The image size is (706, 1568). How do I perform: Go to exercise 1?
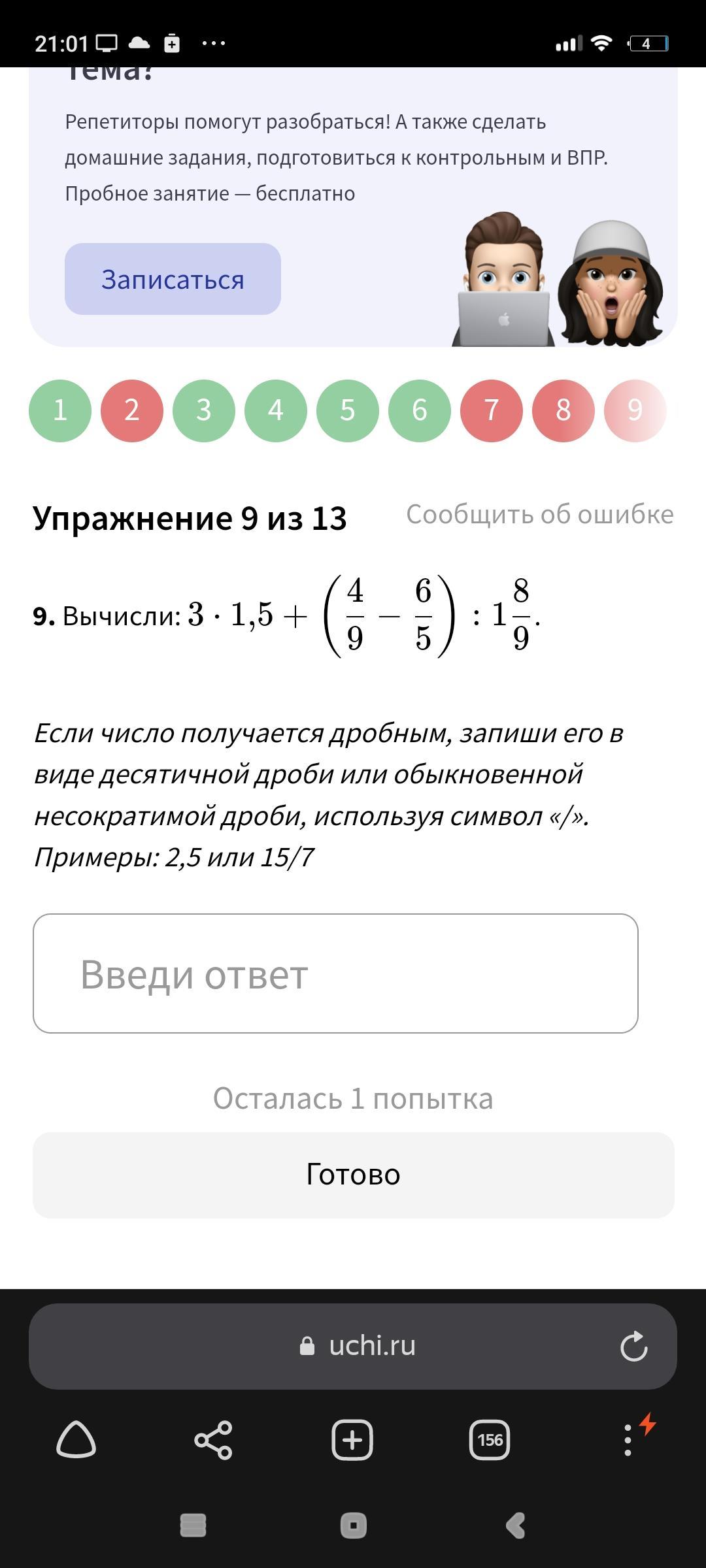pos(60,410)
